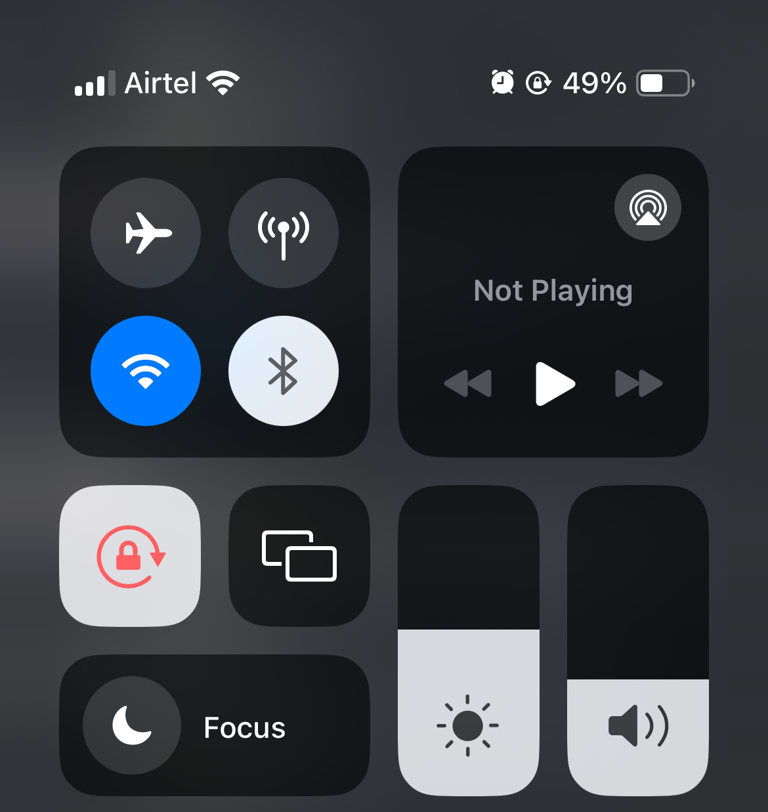This screenshot has height=812, width=768.
Task: Open Screen Mirroring
Action: click(299, 556)
